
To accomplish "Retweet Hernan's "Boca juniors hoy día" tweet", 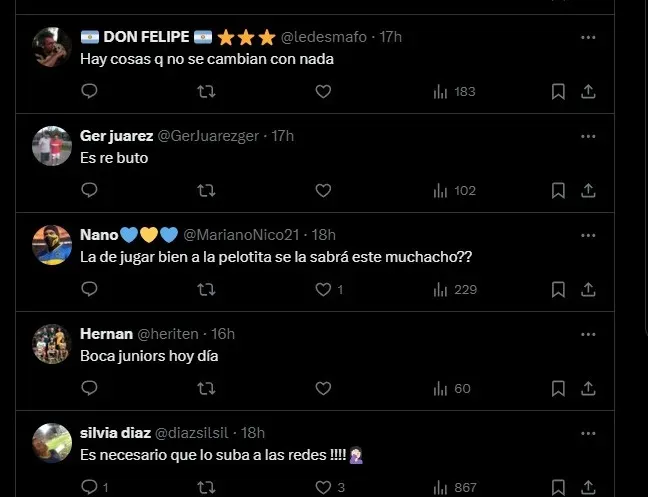I will [x=206, y=388].
